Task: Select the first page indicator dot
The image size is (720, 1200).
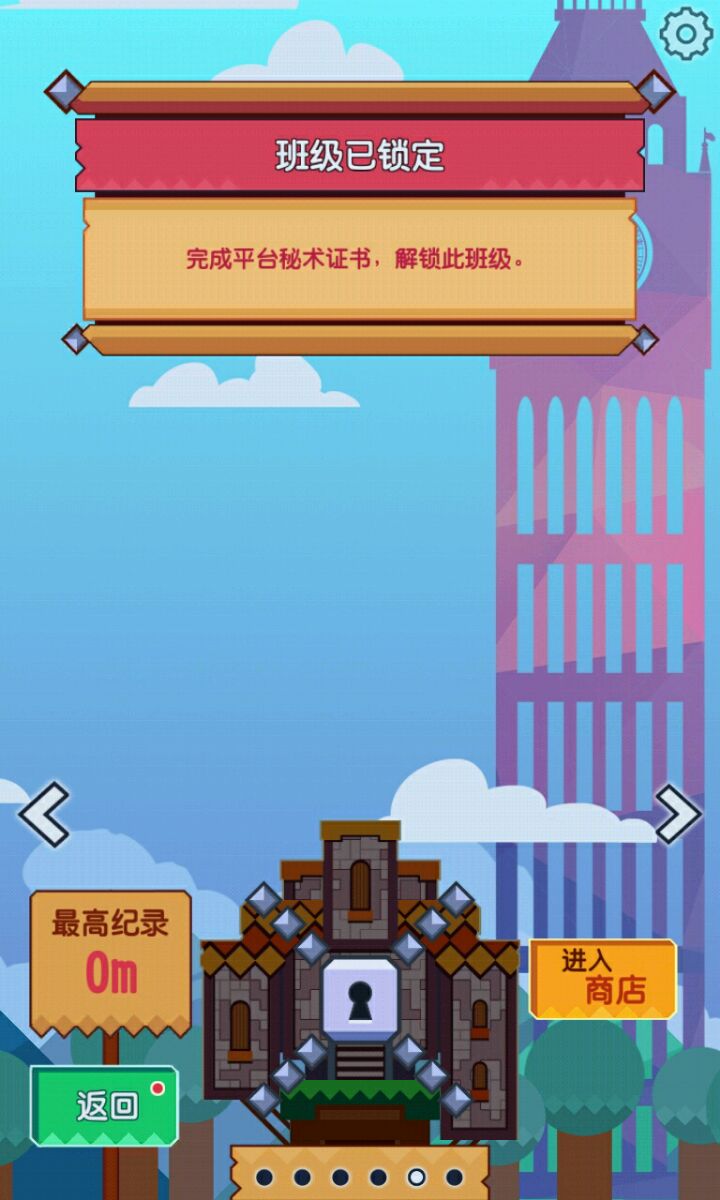Action: [x=264, y=1177]
